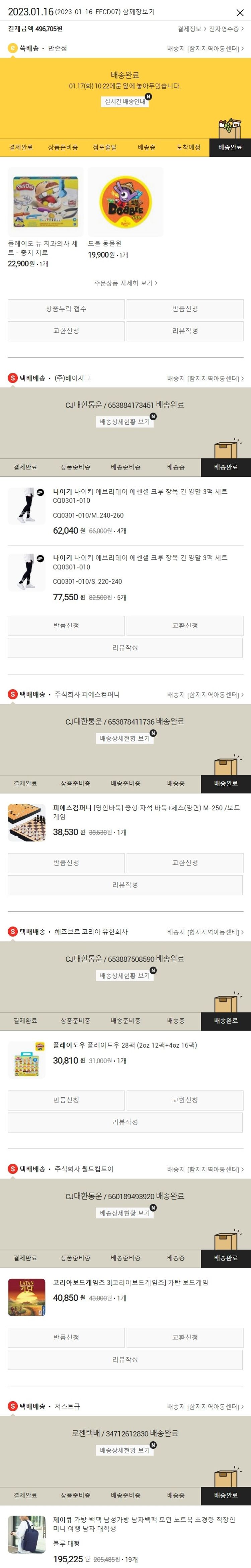Close the order detail screen
This screenshot has width=251, height=1568.
(239, 12)
